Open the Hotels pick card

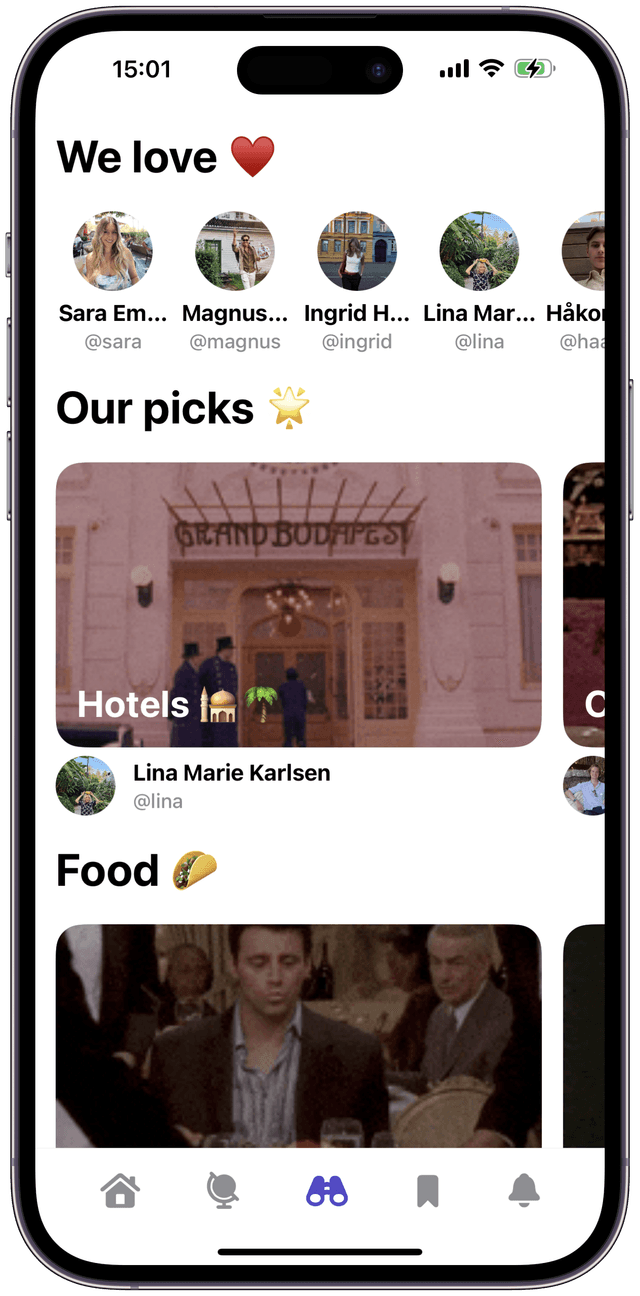(x=298, y=604)
